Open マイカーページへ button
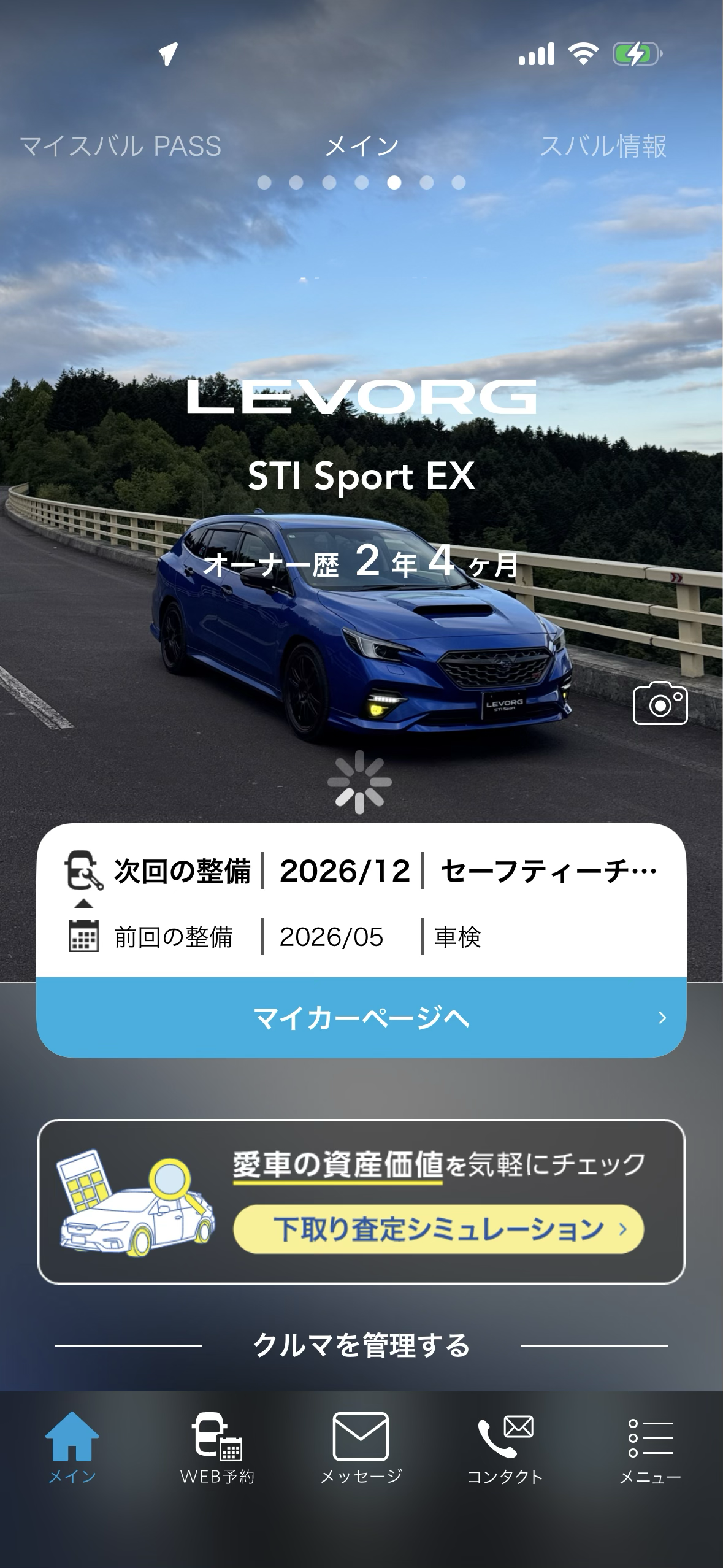This screenshot has height=1568, width=723. 361,1018
